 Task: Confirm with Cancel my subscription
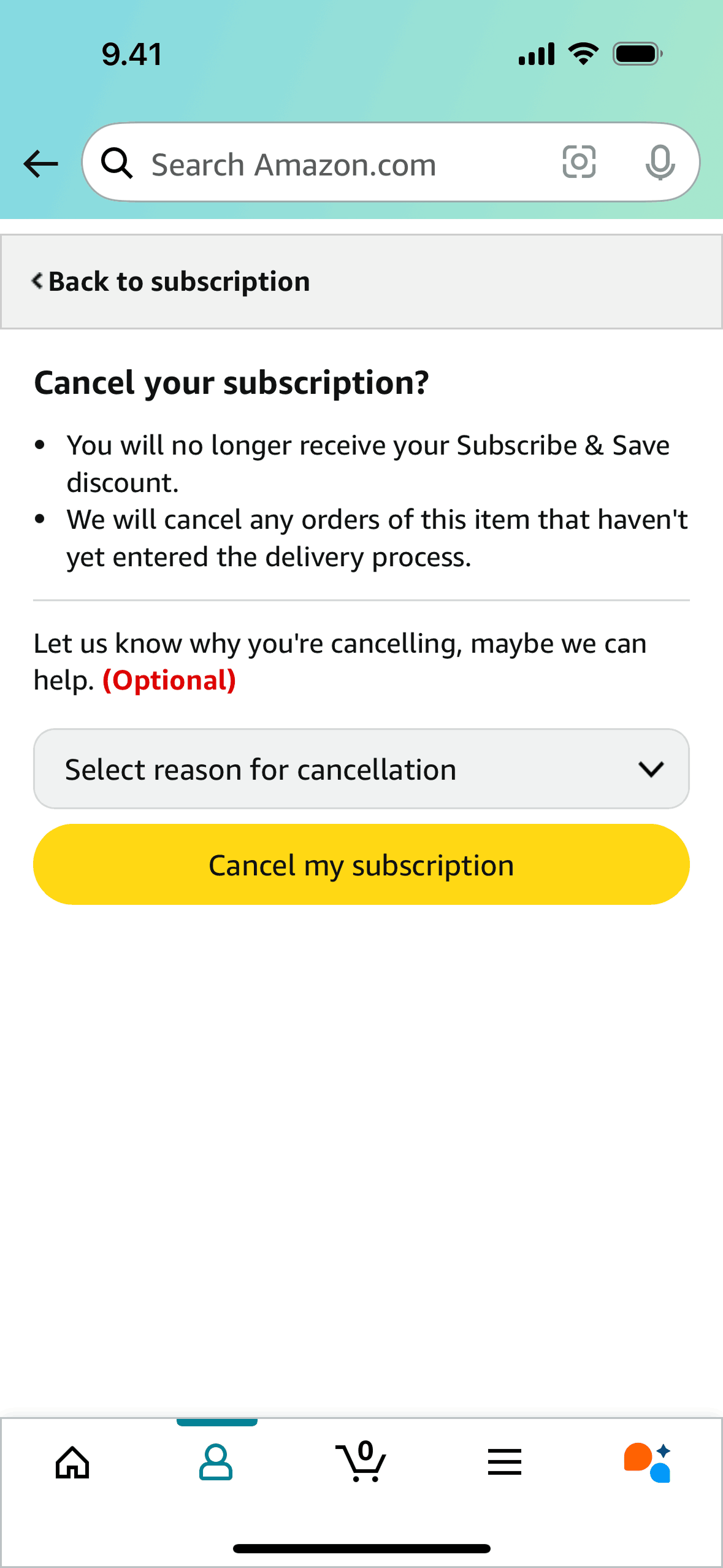pyautogui.click(x=361, y=864)
